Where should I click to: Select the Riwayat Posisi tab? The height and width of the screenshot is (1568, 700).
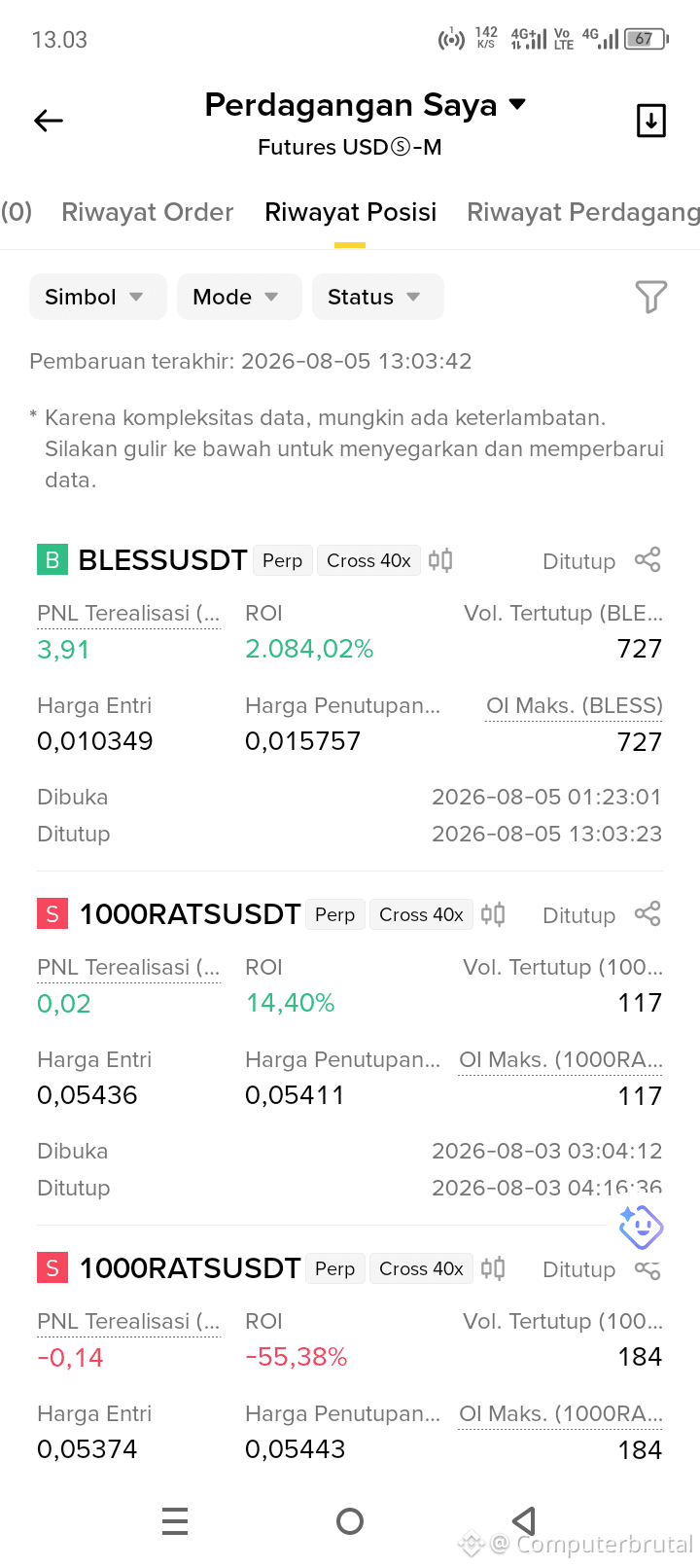tap(350, 212)
